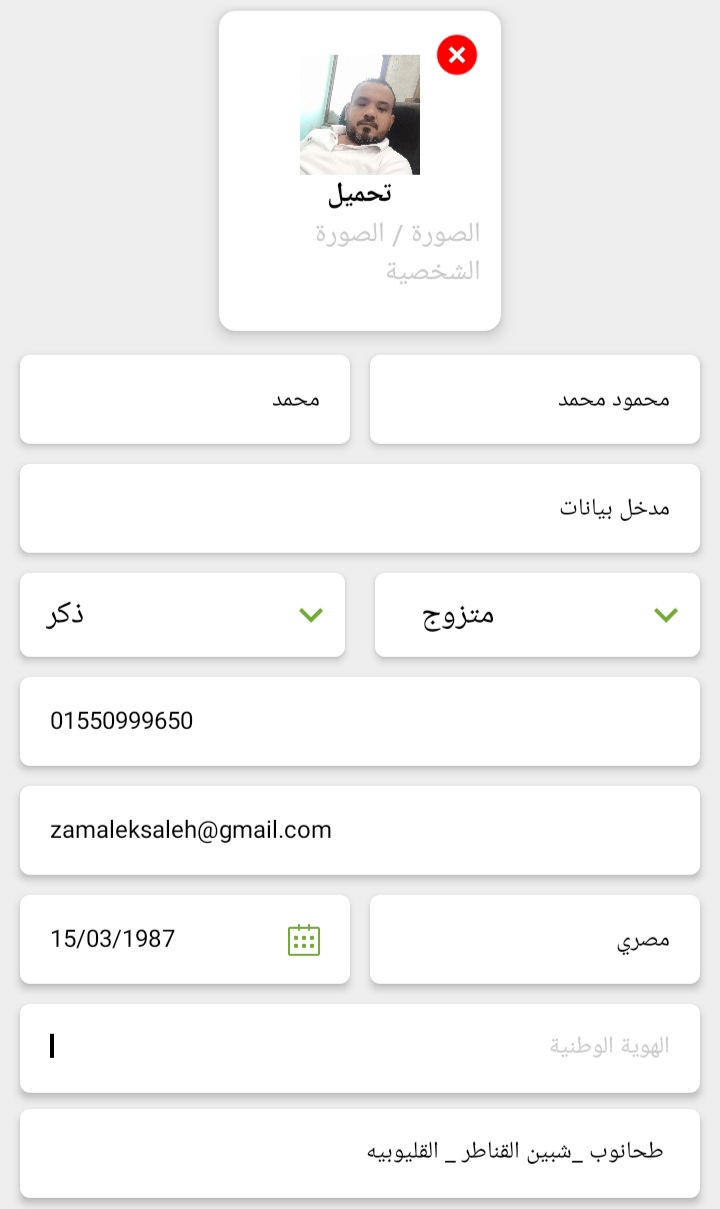This screenshot has width=720, height=1209.
Task: Focus the national ID field الهوية الوطنية
Action: [x=360, y=1048]
